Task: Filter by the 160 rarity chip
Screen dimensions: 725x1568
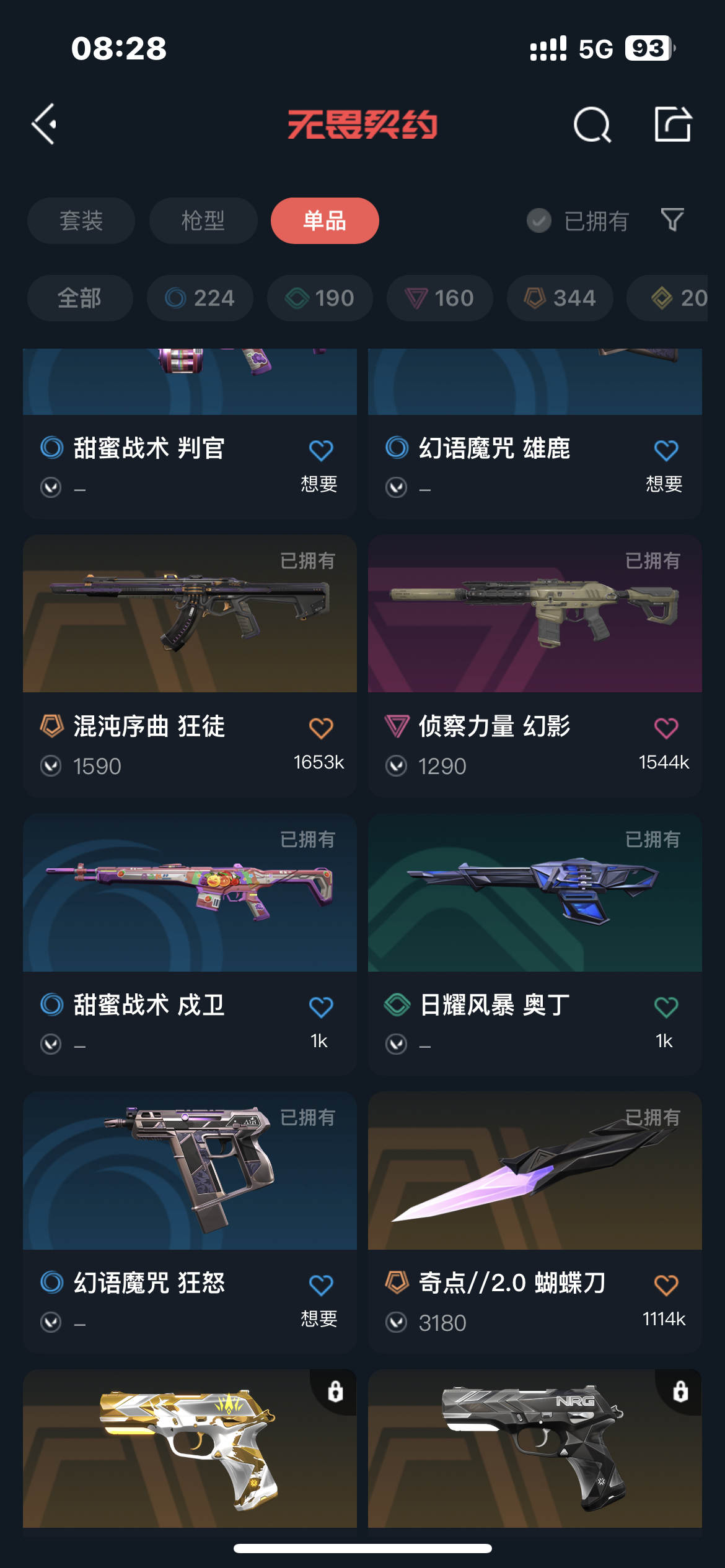Action: (439, 298)
